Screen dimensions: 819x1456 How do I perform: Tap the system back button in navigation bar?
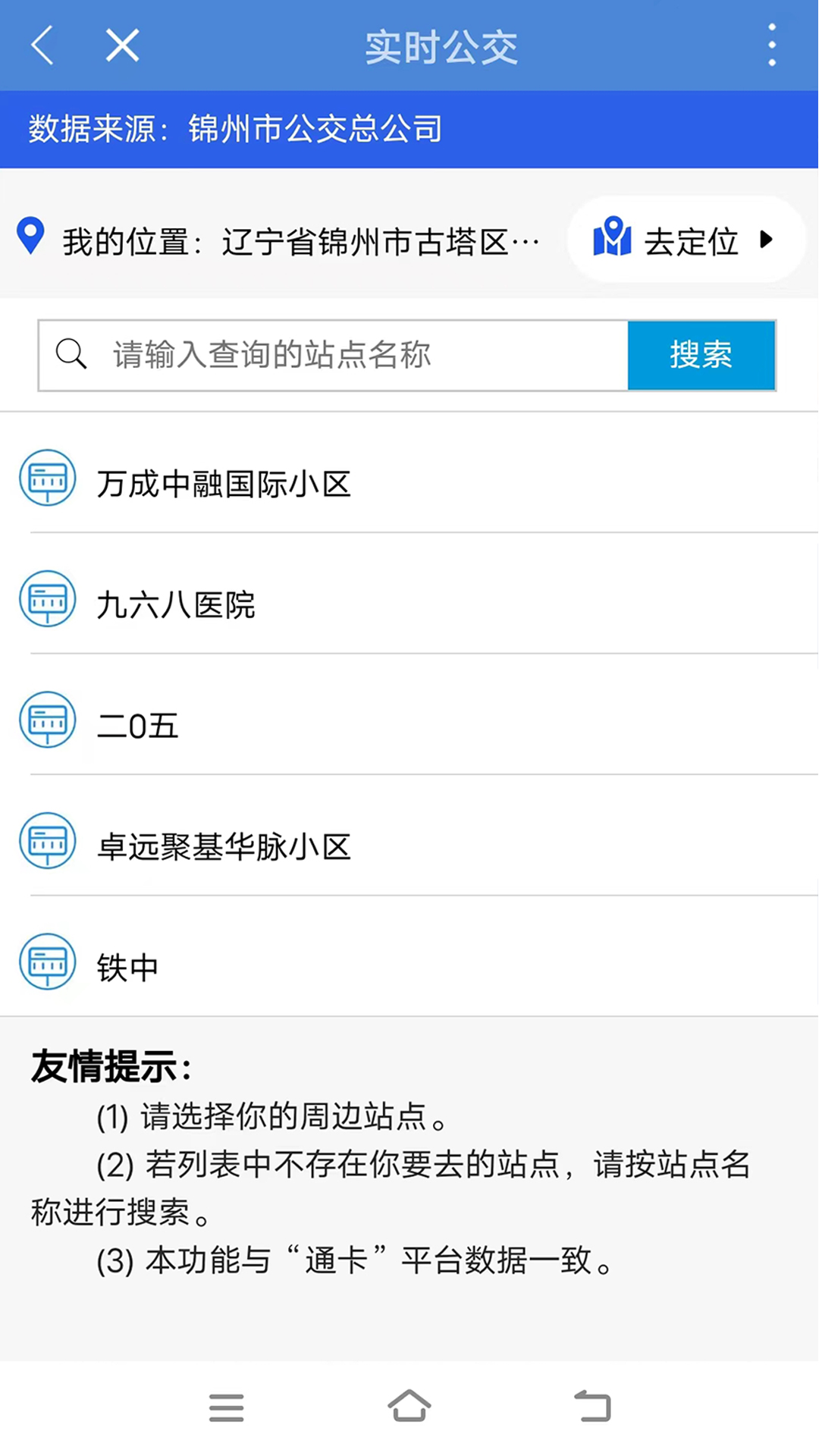592,1407
